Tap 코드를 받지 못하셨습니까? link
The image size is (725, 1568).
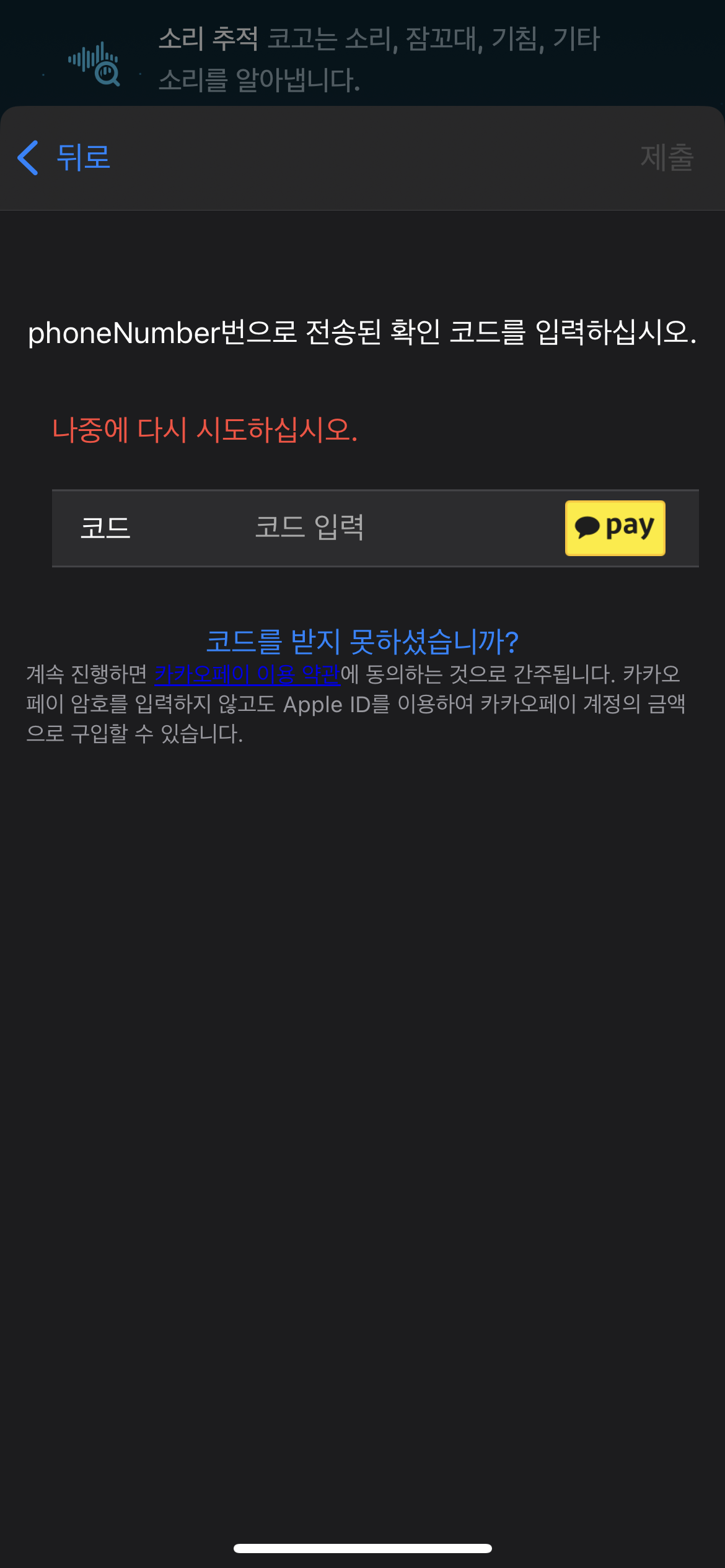pos(362,641)
